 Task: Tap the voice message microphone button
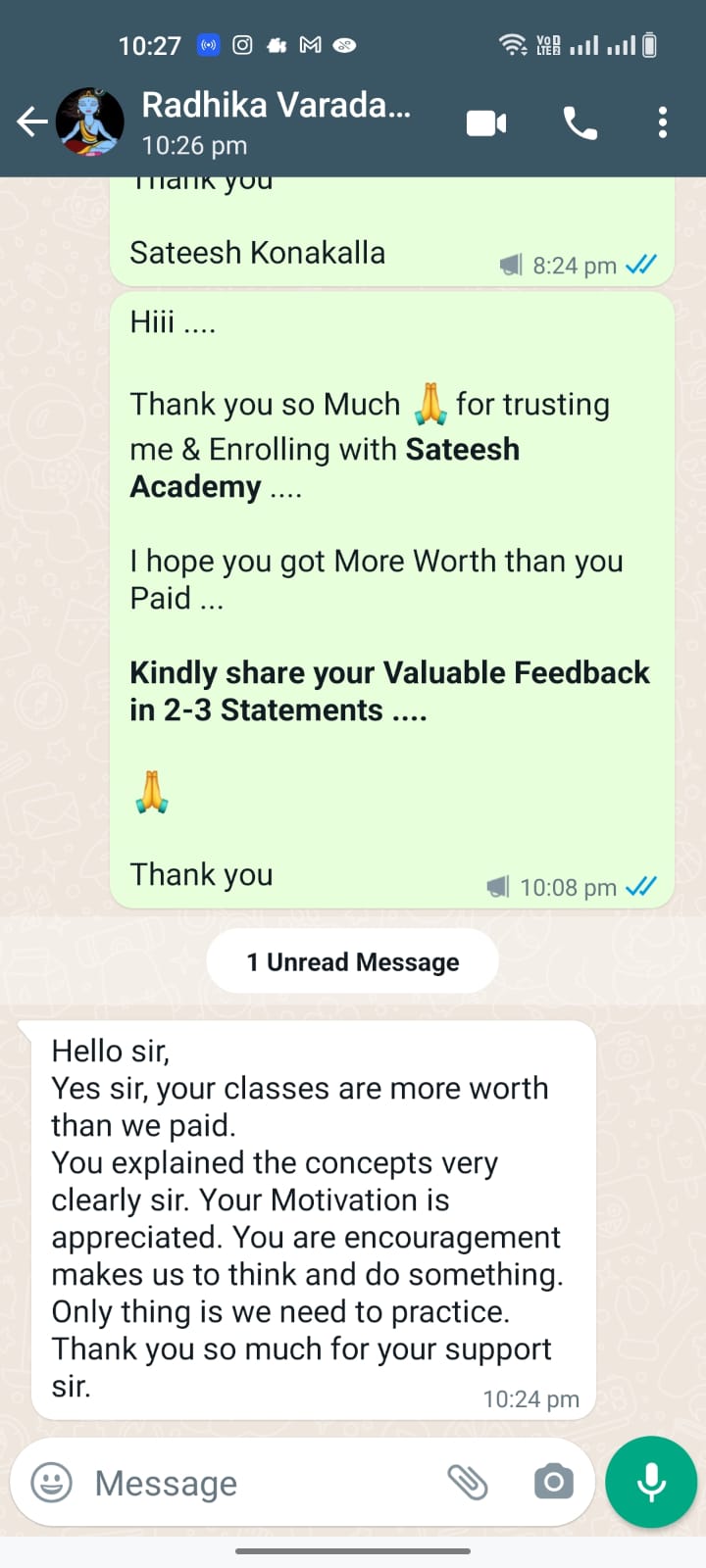651,1482
